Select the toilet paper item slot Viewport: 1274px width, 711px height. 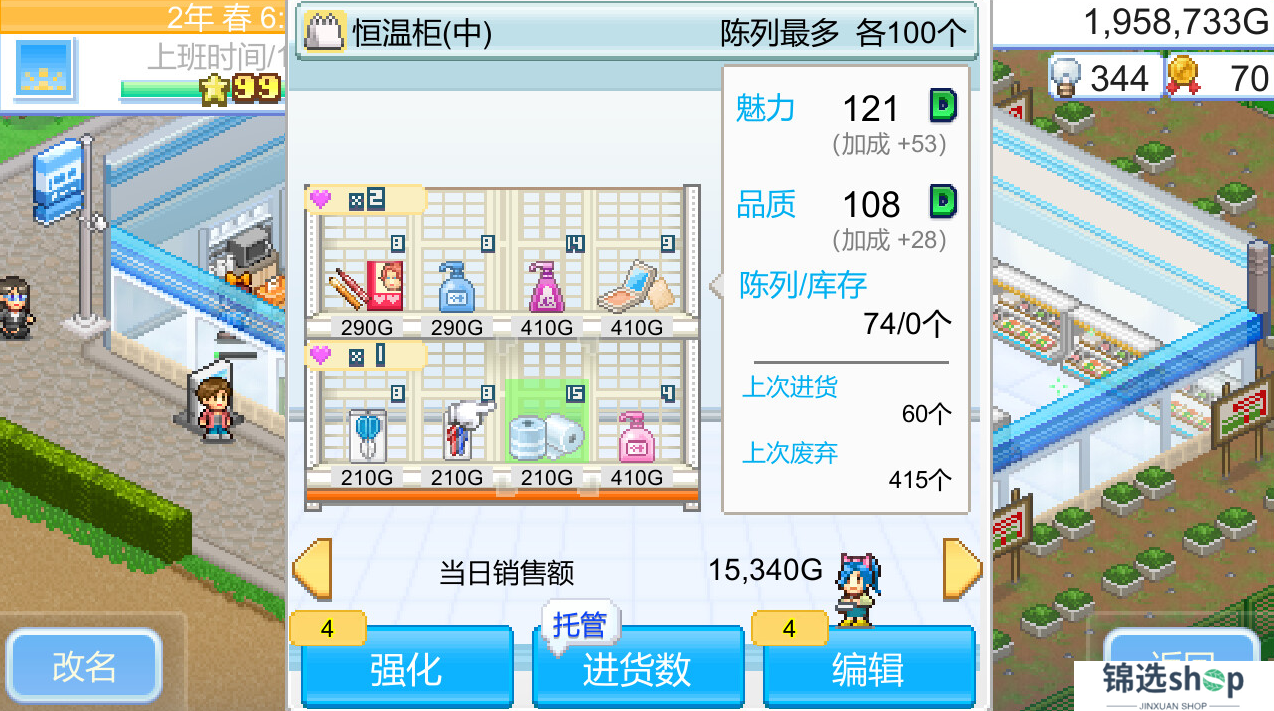pos(546,436)
